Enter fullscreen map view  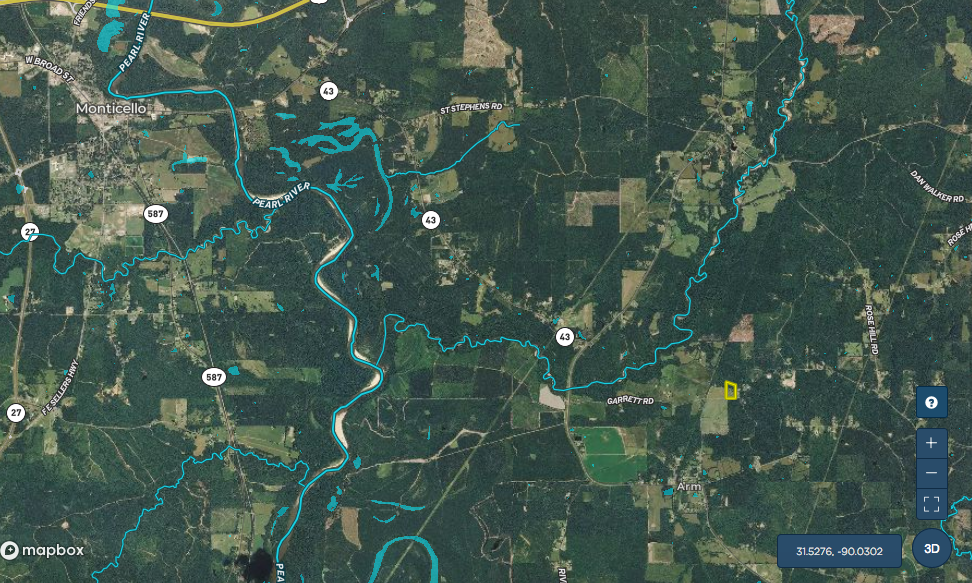pyautogui.click(x=931, y=503)
